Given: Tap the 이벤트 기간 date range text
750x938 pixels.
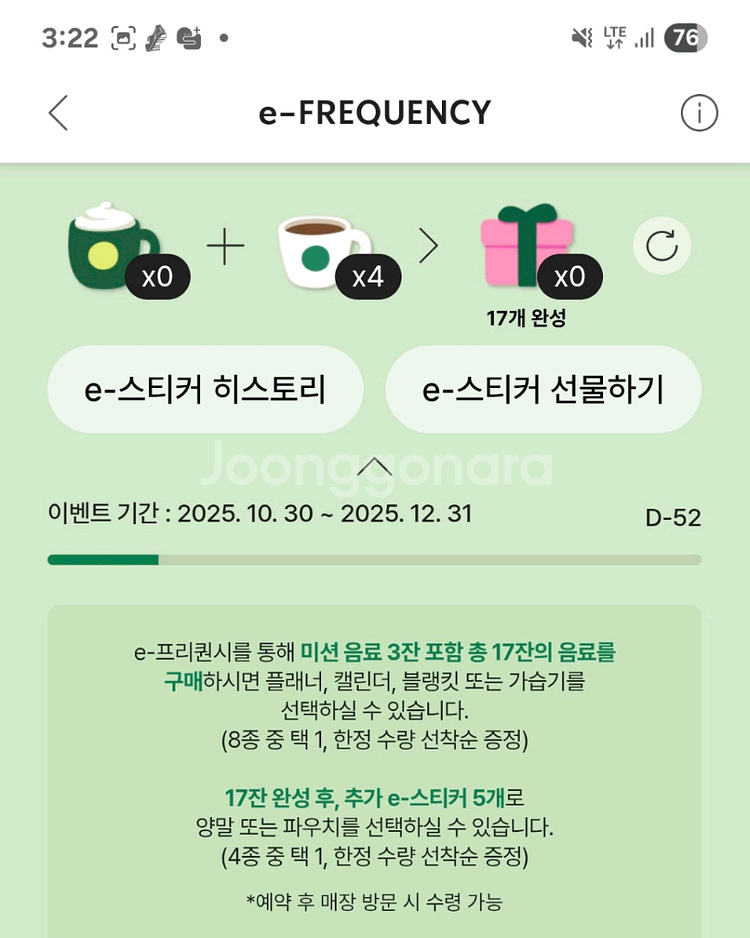Looking at the screenshot, I should (265, 517).
